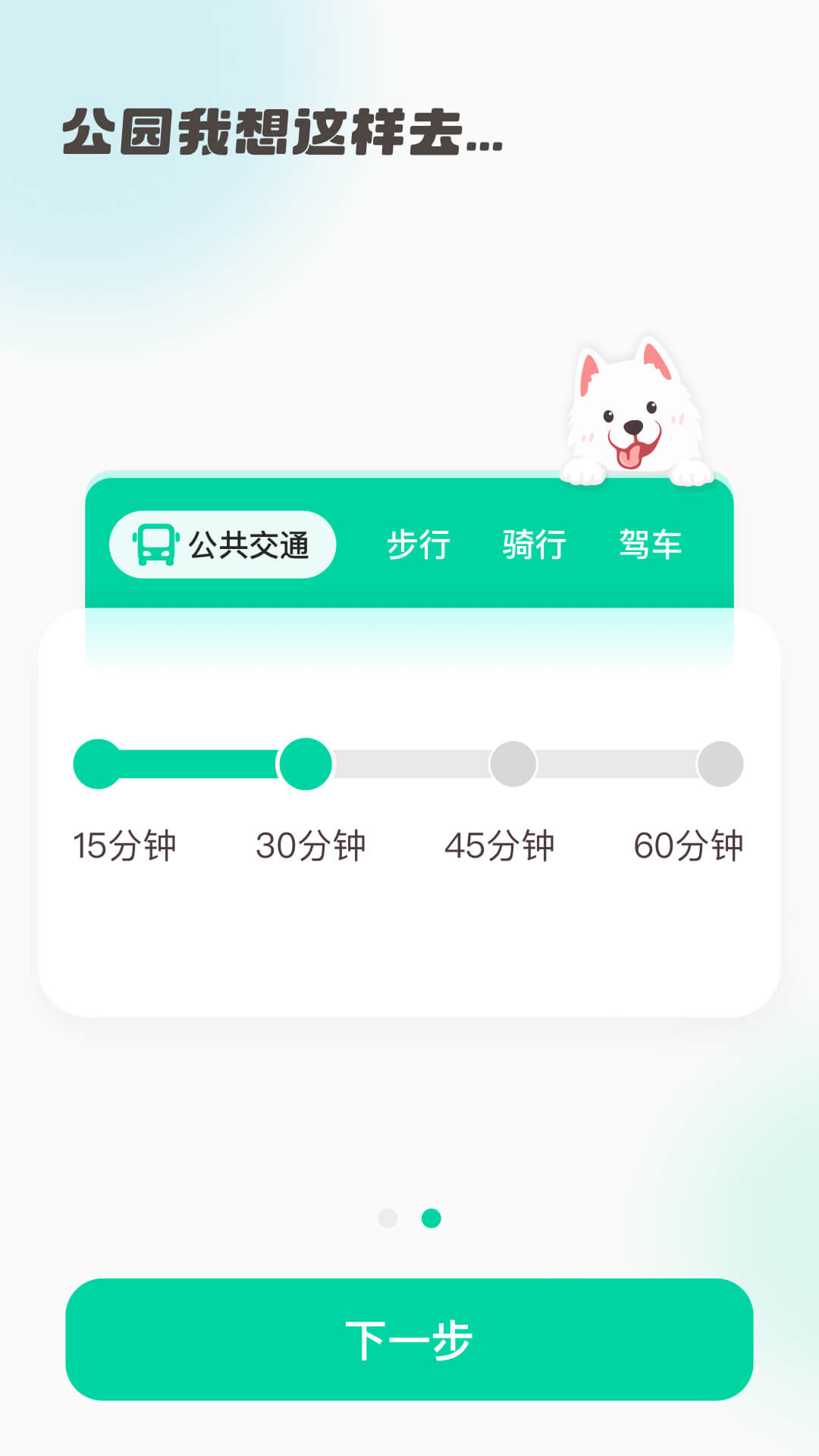Switch to the 步行 tab
The height and width of the screenshot is (1456, 819).
pos(419,544)
